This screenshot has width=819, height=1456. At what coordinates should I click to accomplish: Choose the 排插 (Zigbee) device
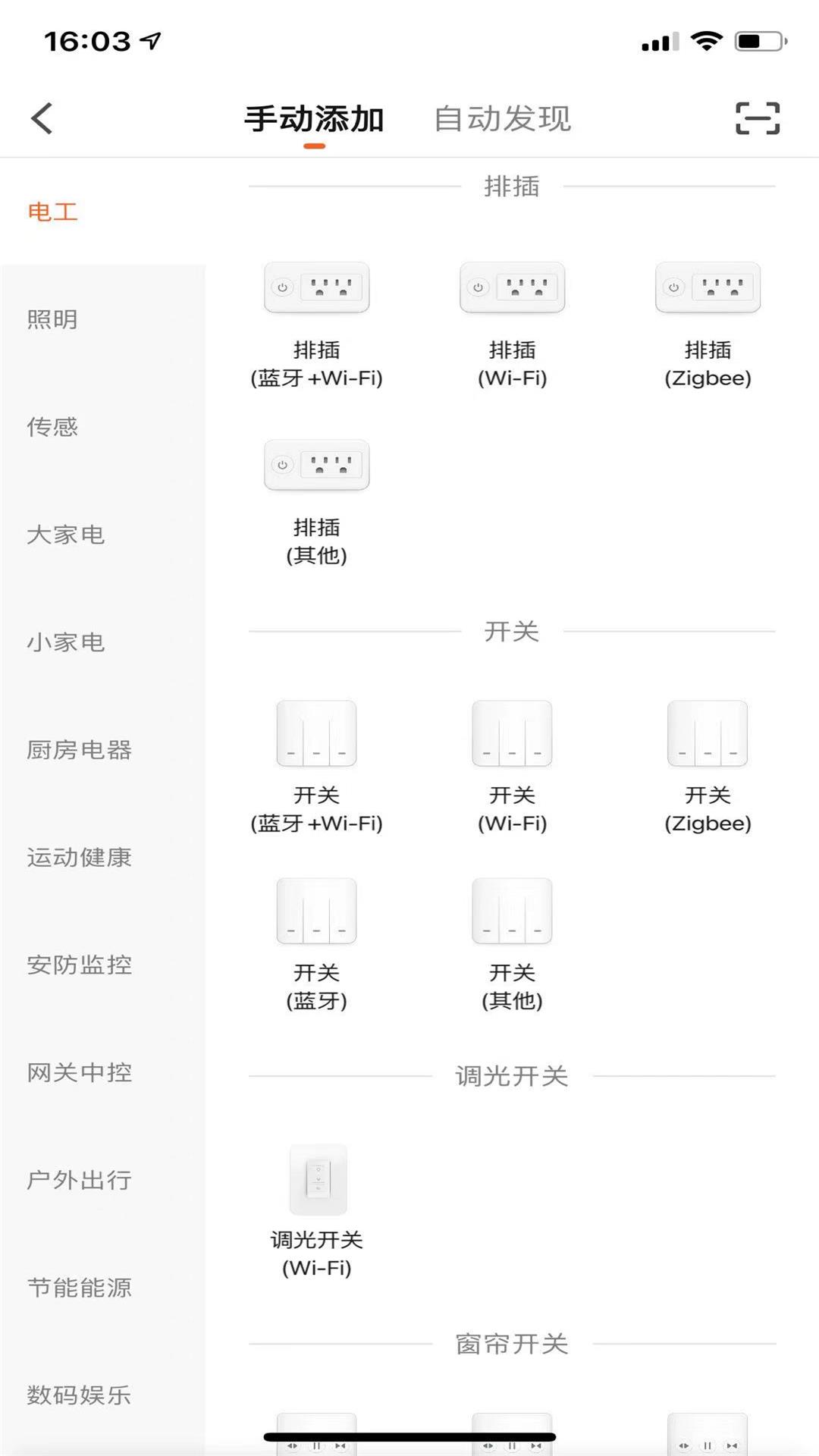coord(708,288)
